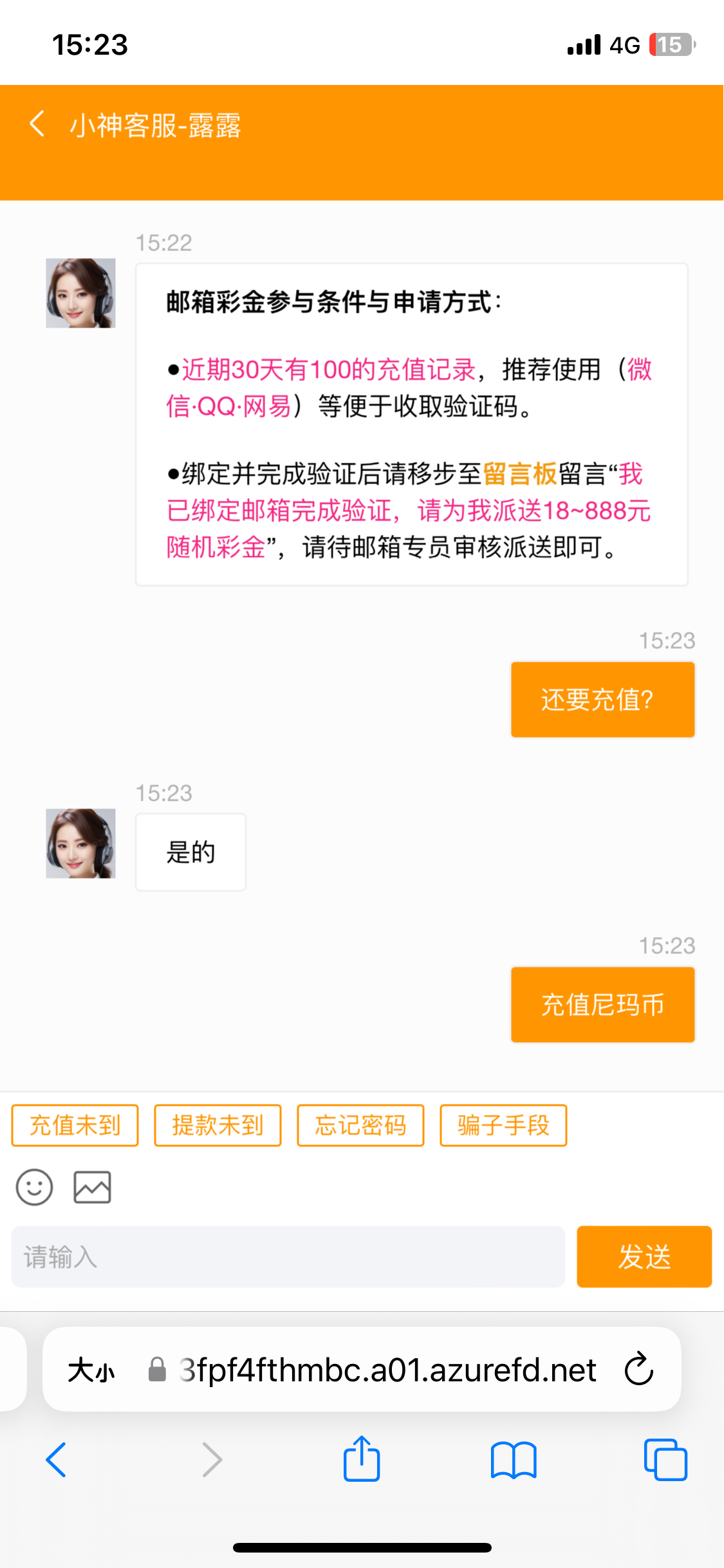Tap the Safari address bar URL
Image resolution: width=724 pixels, height=1568 pixels.
point(387,1370)
